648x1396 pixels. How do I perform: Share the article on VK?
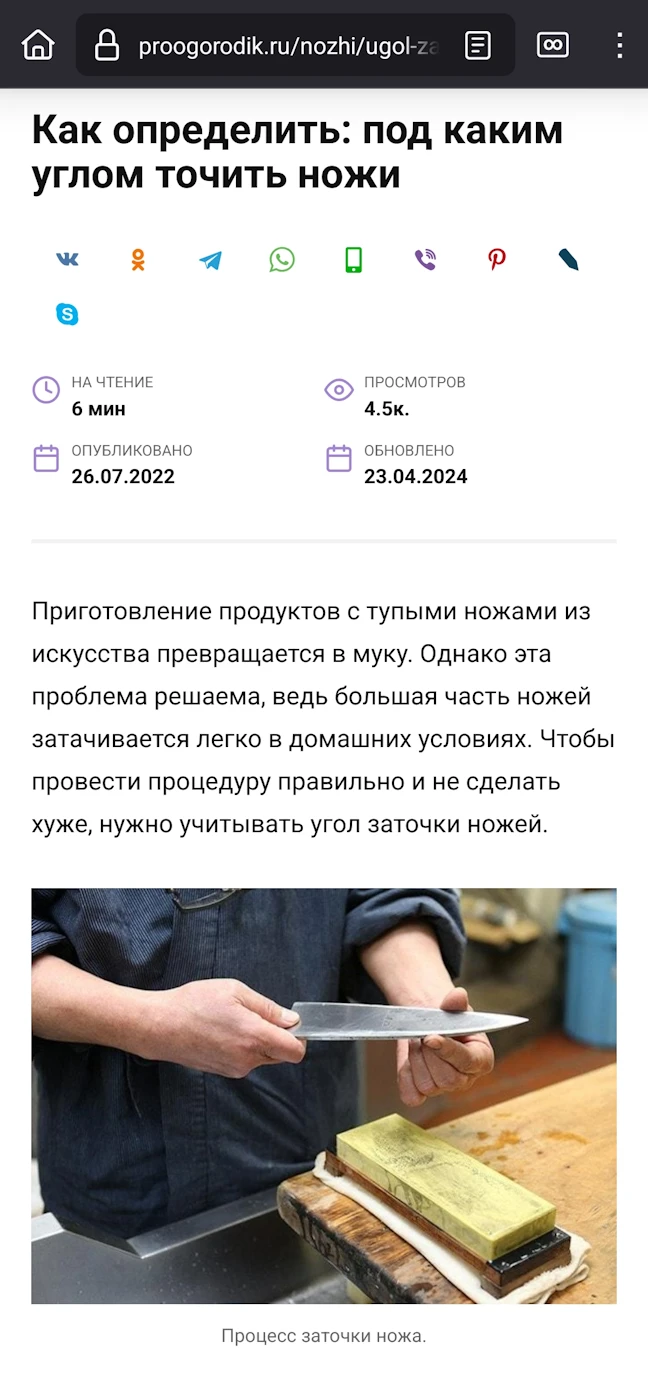coord(67,260)
